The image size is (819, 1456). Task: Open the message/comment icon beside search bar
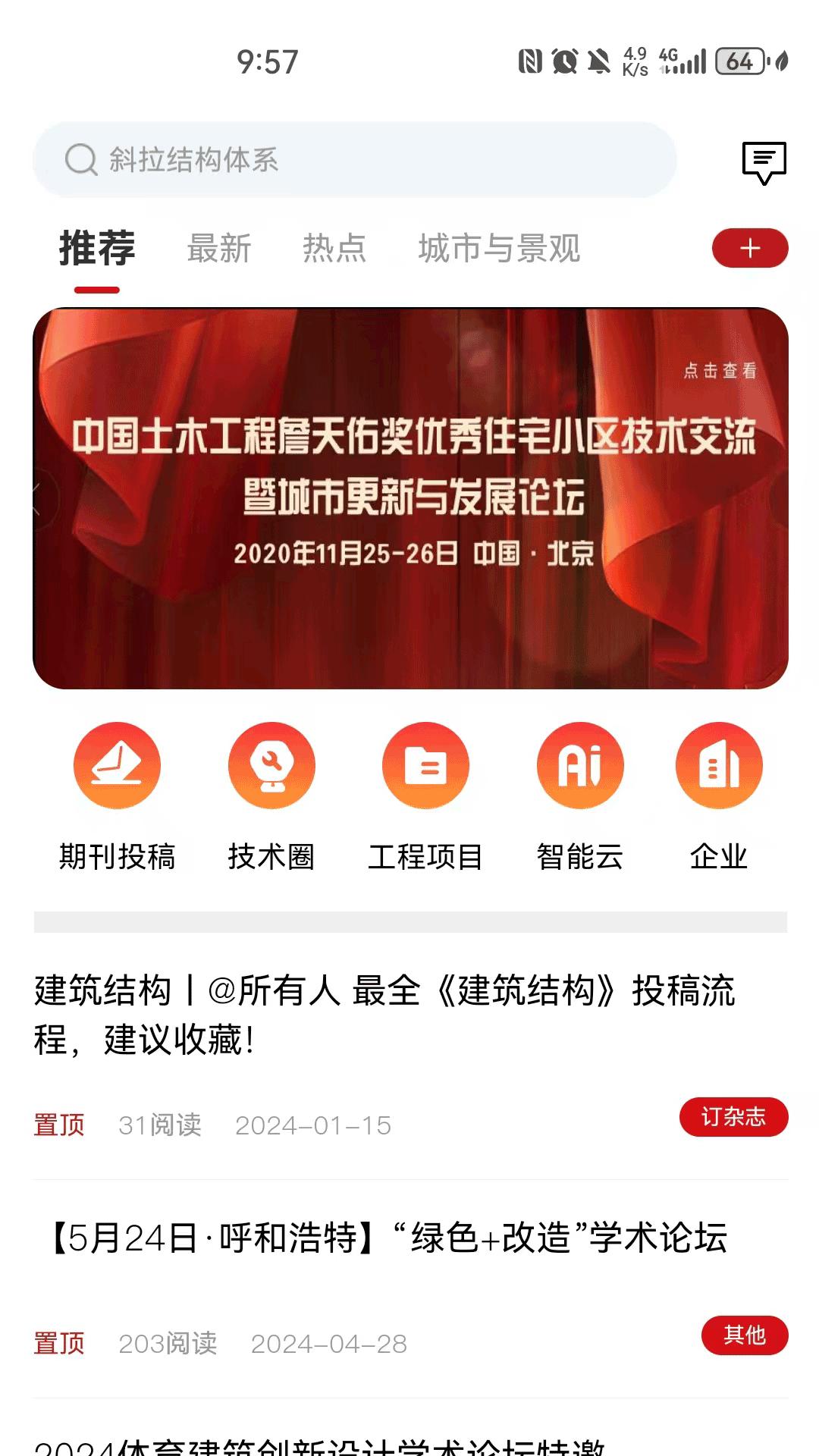click(764, 160)
